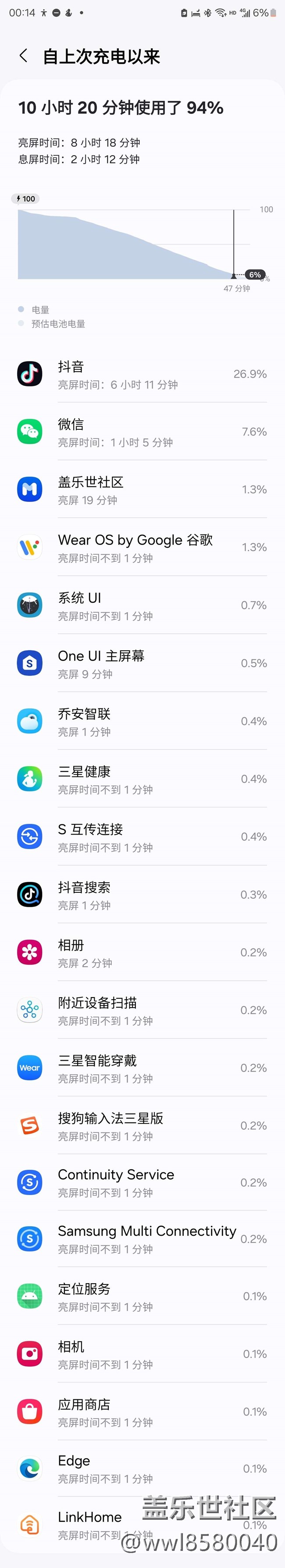
Task: Open 抖音 battery usage details
Action: [142, 374]
